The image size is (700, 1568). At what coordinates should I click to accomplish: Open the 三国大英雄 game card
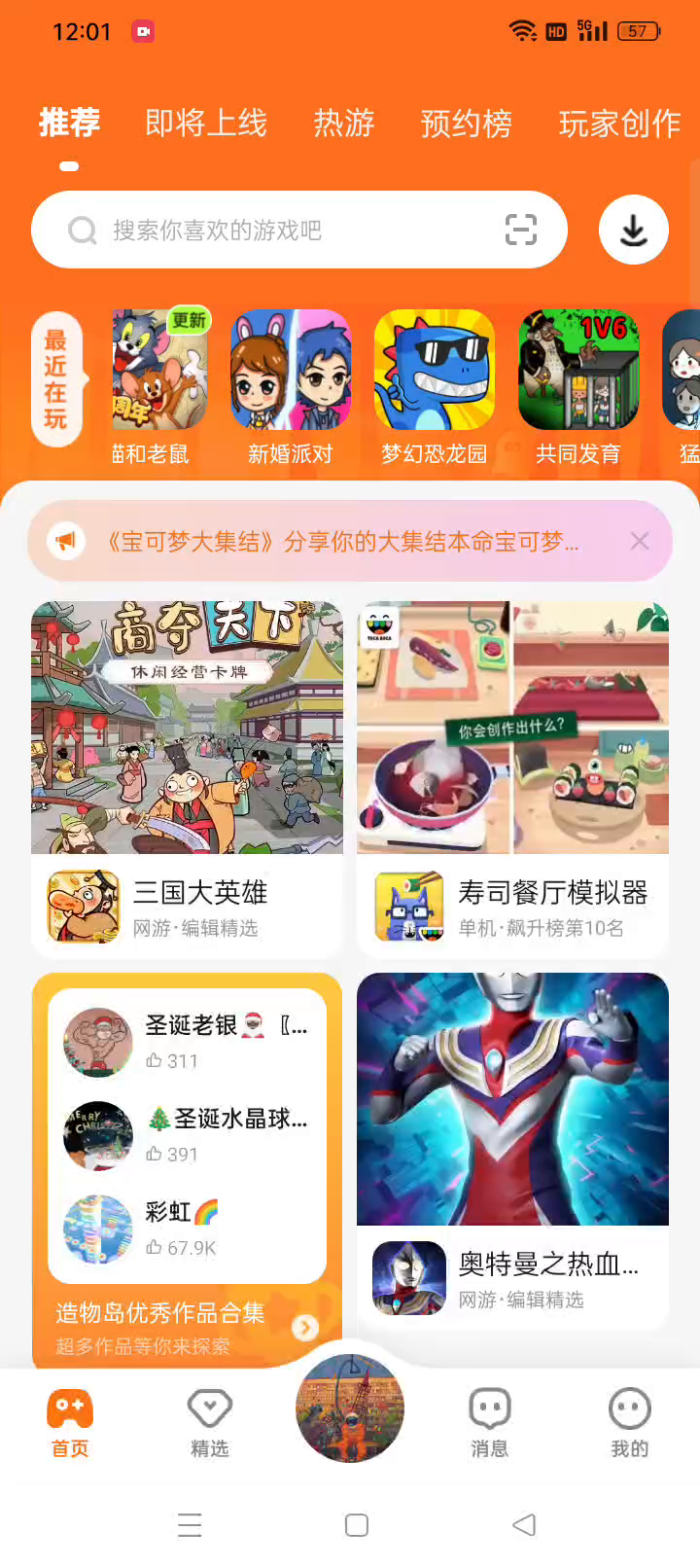(x=187, y=778)
